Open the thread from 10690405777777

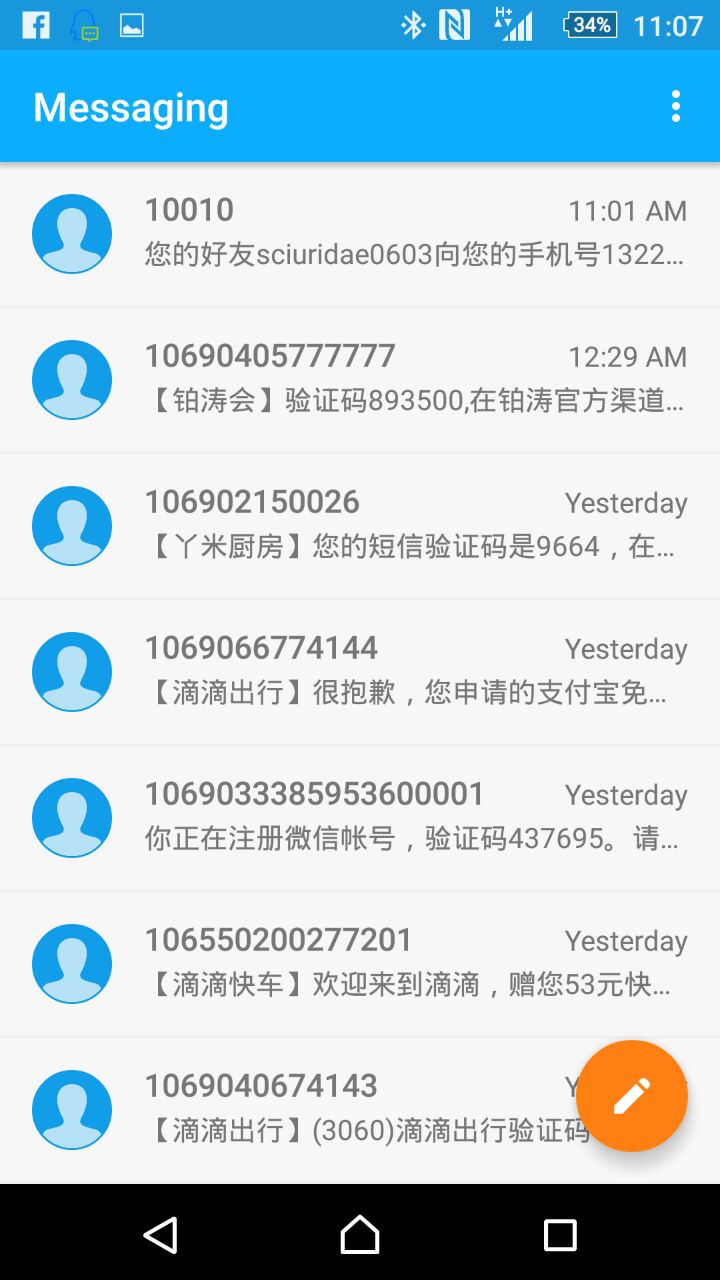coord(415,380)
